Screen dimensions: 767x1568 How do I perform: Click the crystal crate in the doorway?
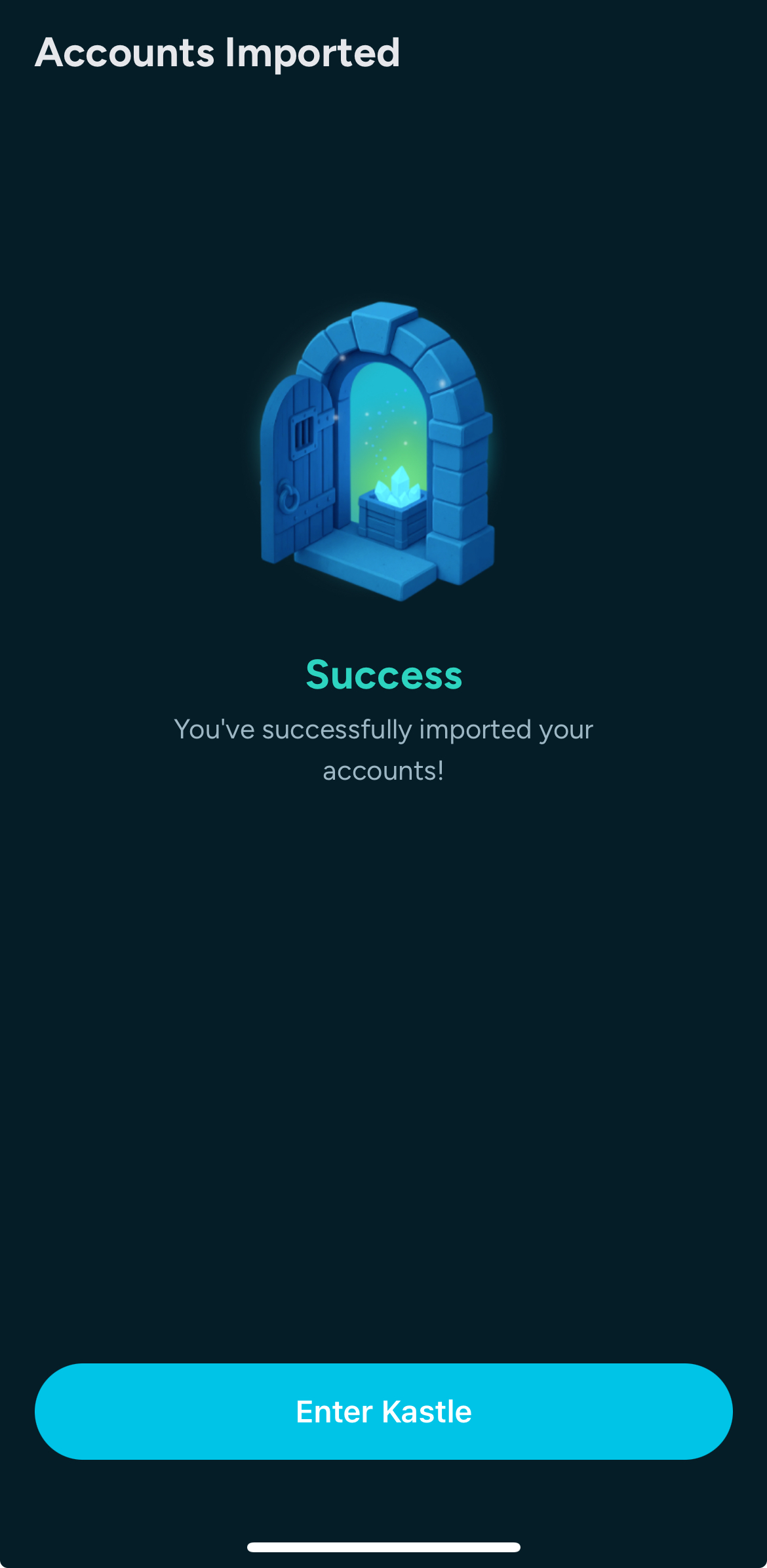click(x=393, y=518)
